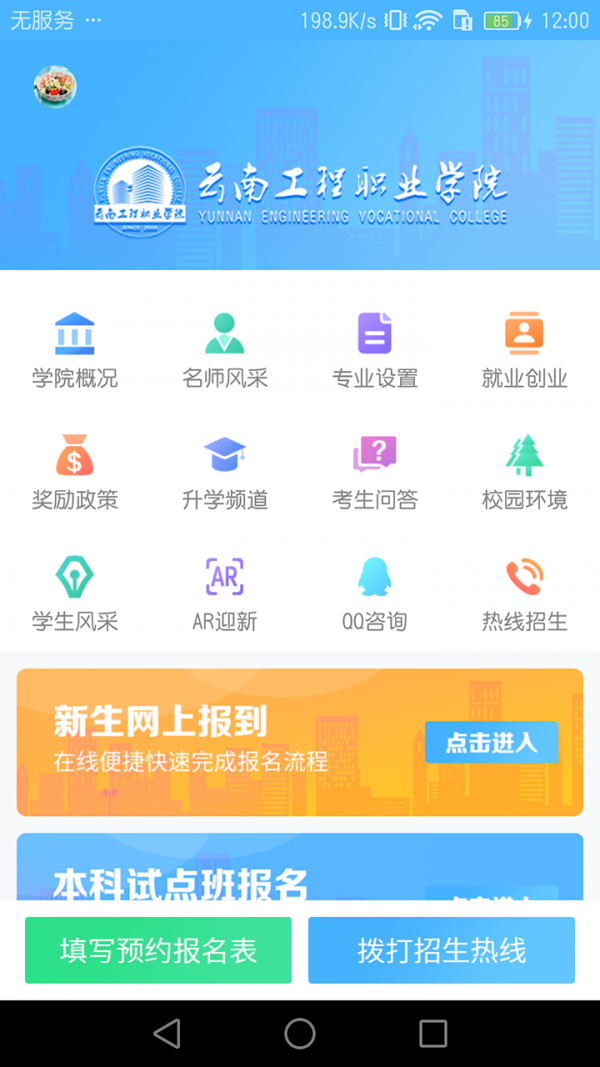The image size is (600, 1067).
Task: Open the profile avatar at top left
Action: (55, 87)
